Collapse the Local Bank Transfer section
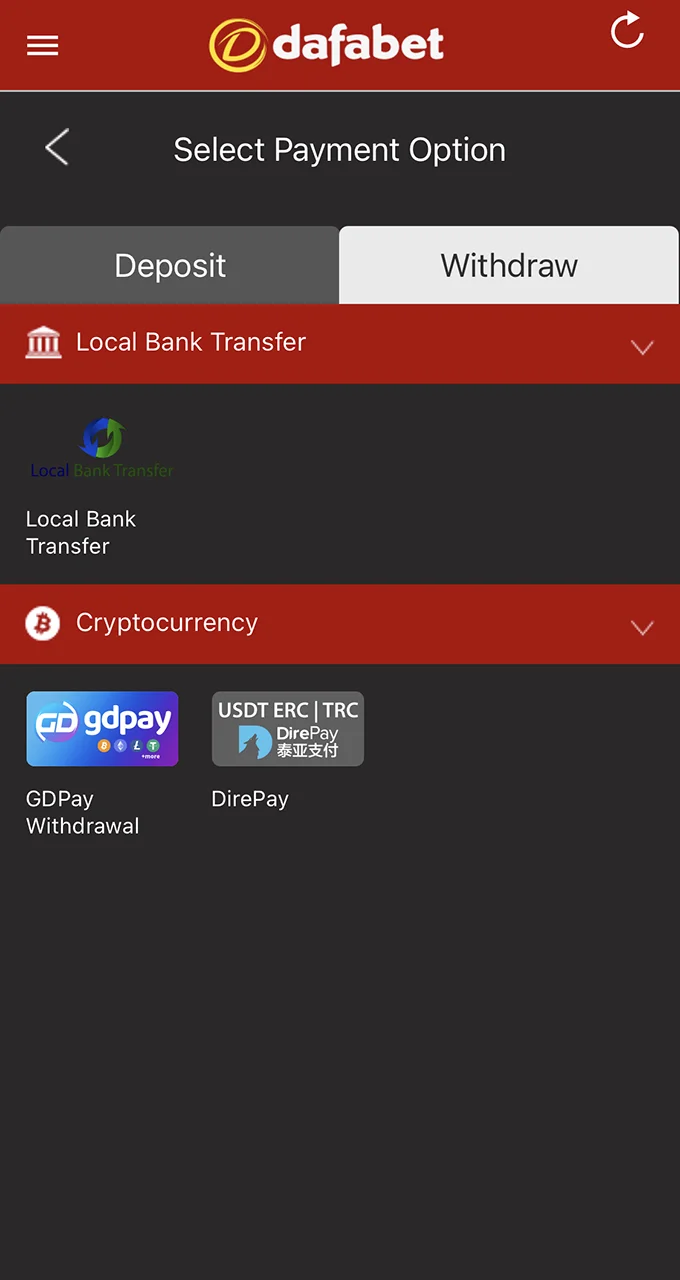Image resolution: width=680 pixels, height=1280 pixels. point(642,347)
